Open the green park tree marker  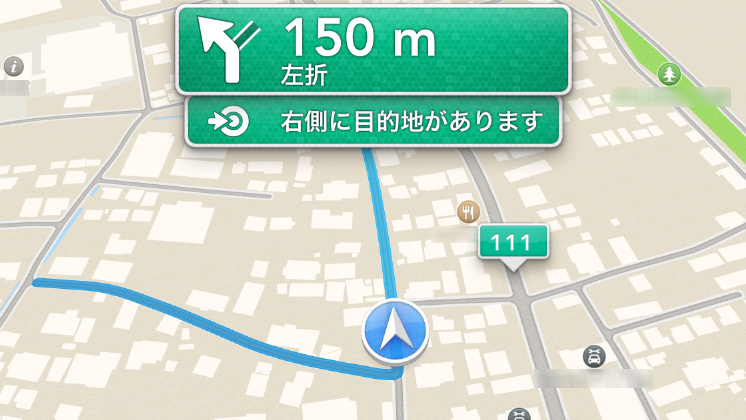click(668, 73)
